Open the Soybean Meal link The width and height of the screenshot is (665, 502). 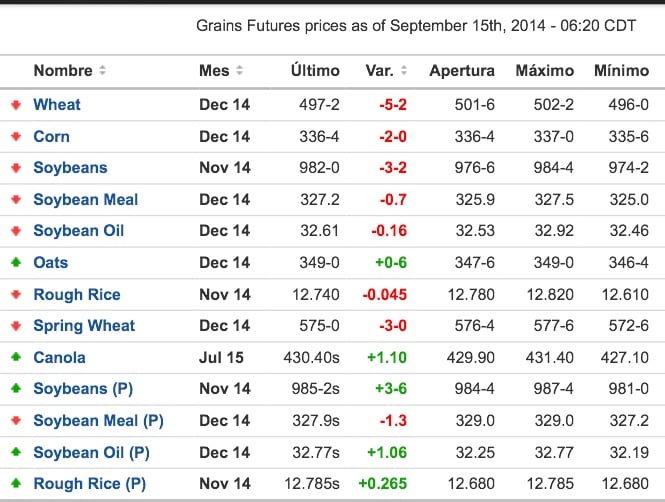(x=86, y=199)
